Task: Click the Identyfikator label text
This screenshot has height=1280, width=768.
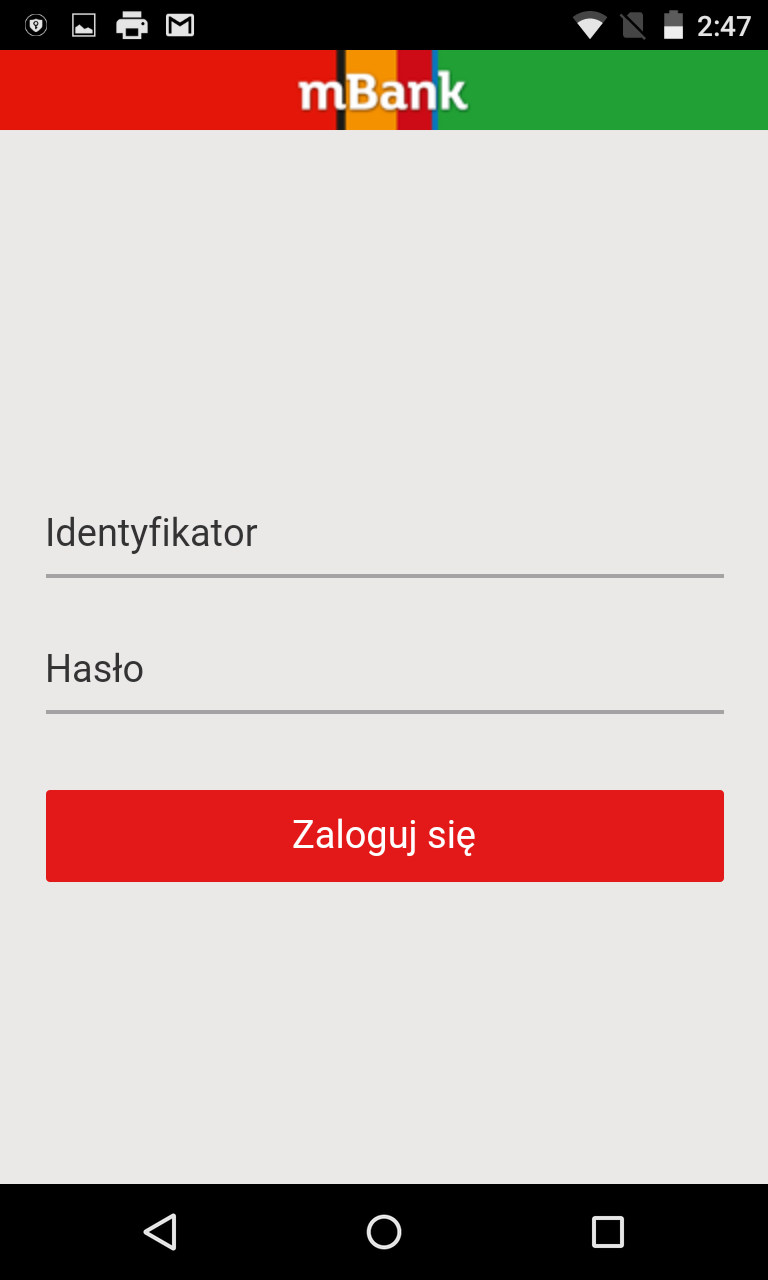Action: point(151,532)
